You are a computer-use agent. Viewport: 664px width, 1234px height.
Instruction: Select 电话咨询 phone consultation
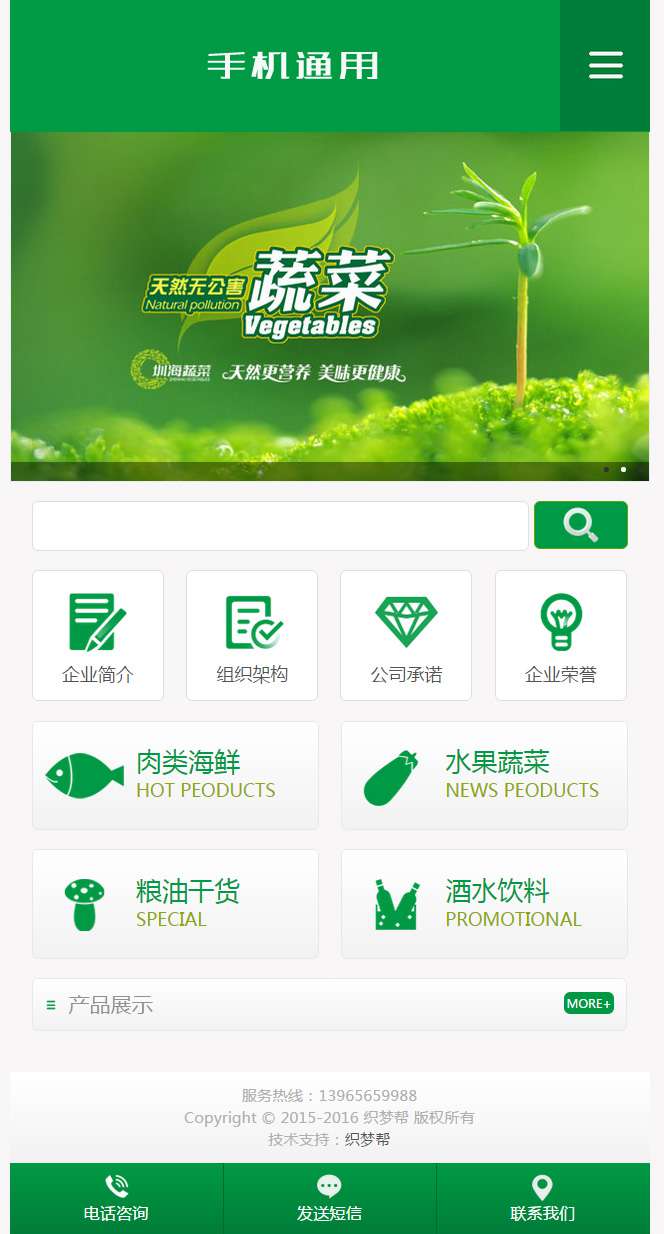click(116, 1199)
